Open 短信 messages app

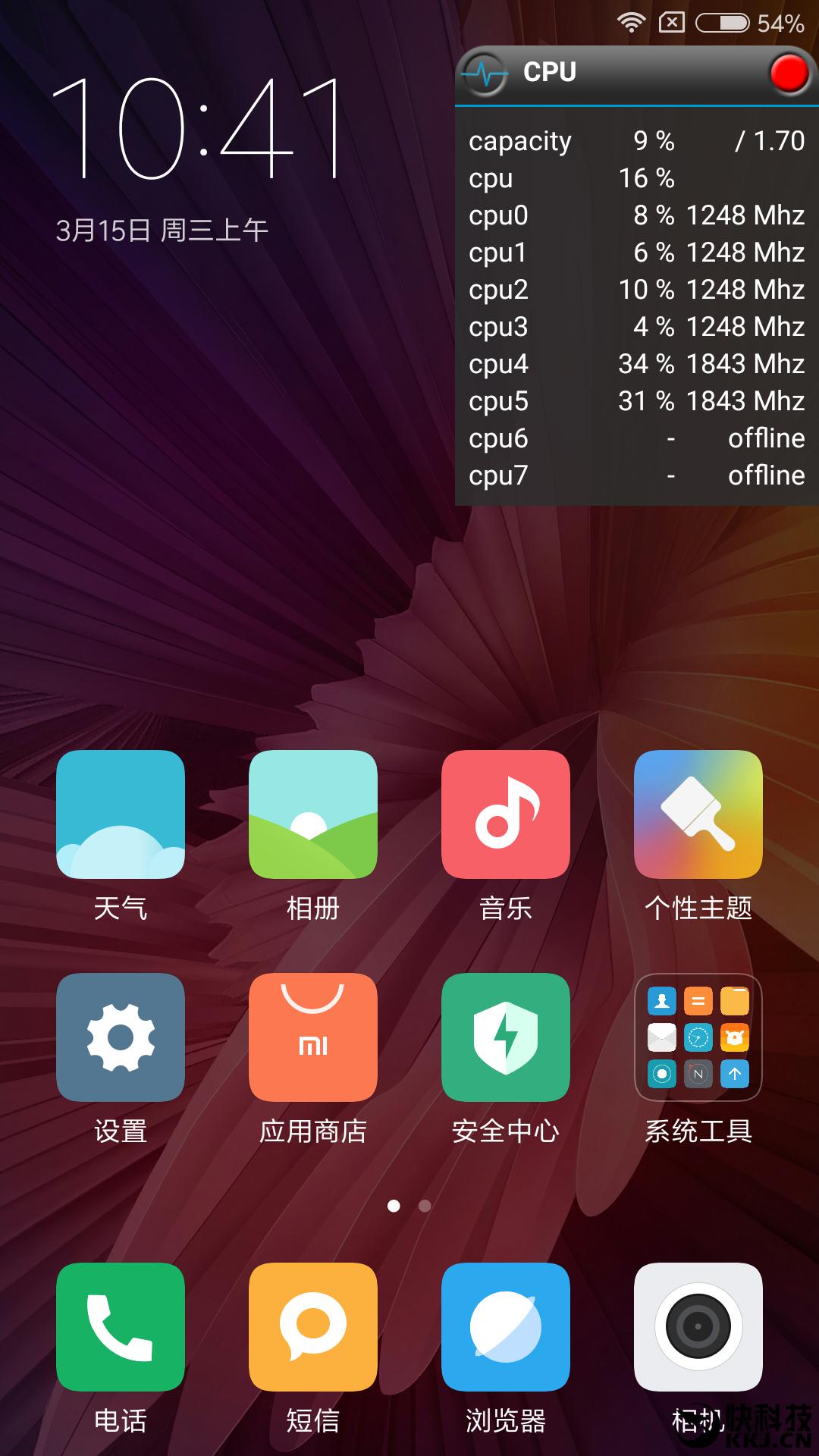coord(313,1327)
